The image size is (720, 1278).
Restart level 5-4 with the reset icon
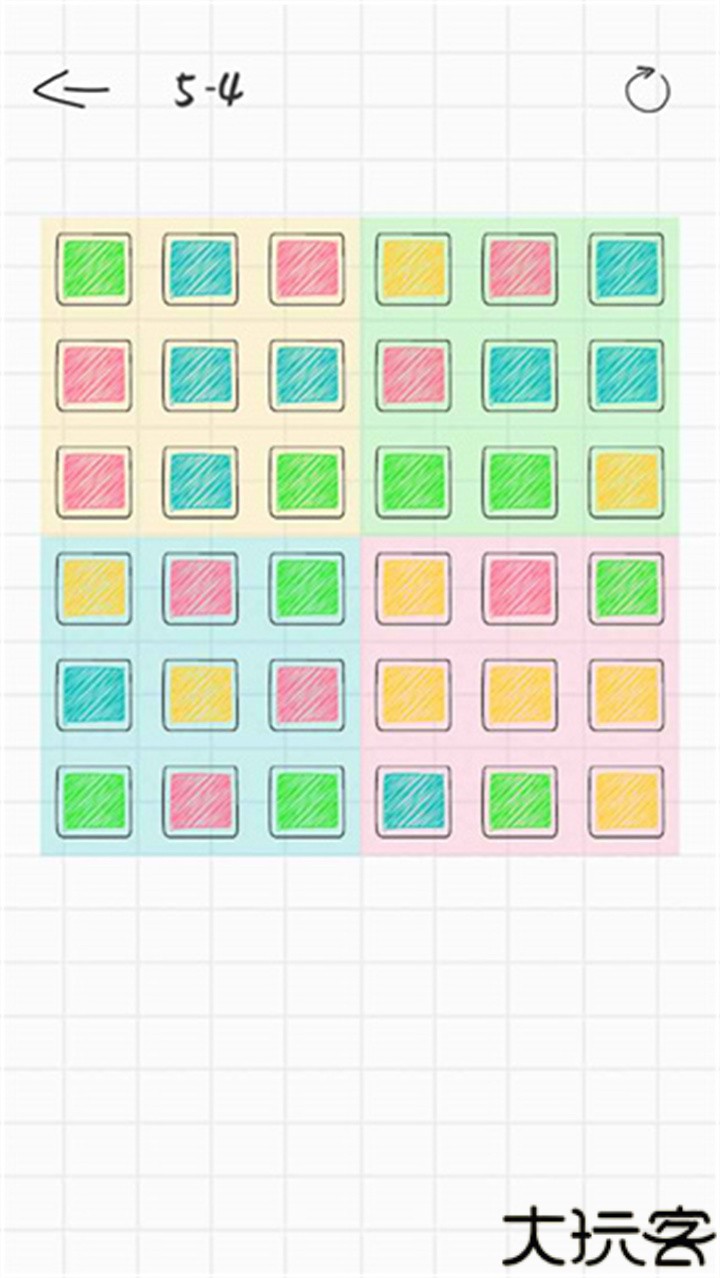[x=646, y=91]
